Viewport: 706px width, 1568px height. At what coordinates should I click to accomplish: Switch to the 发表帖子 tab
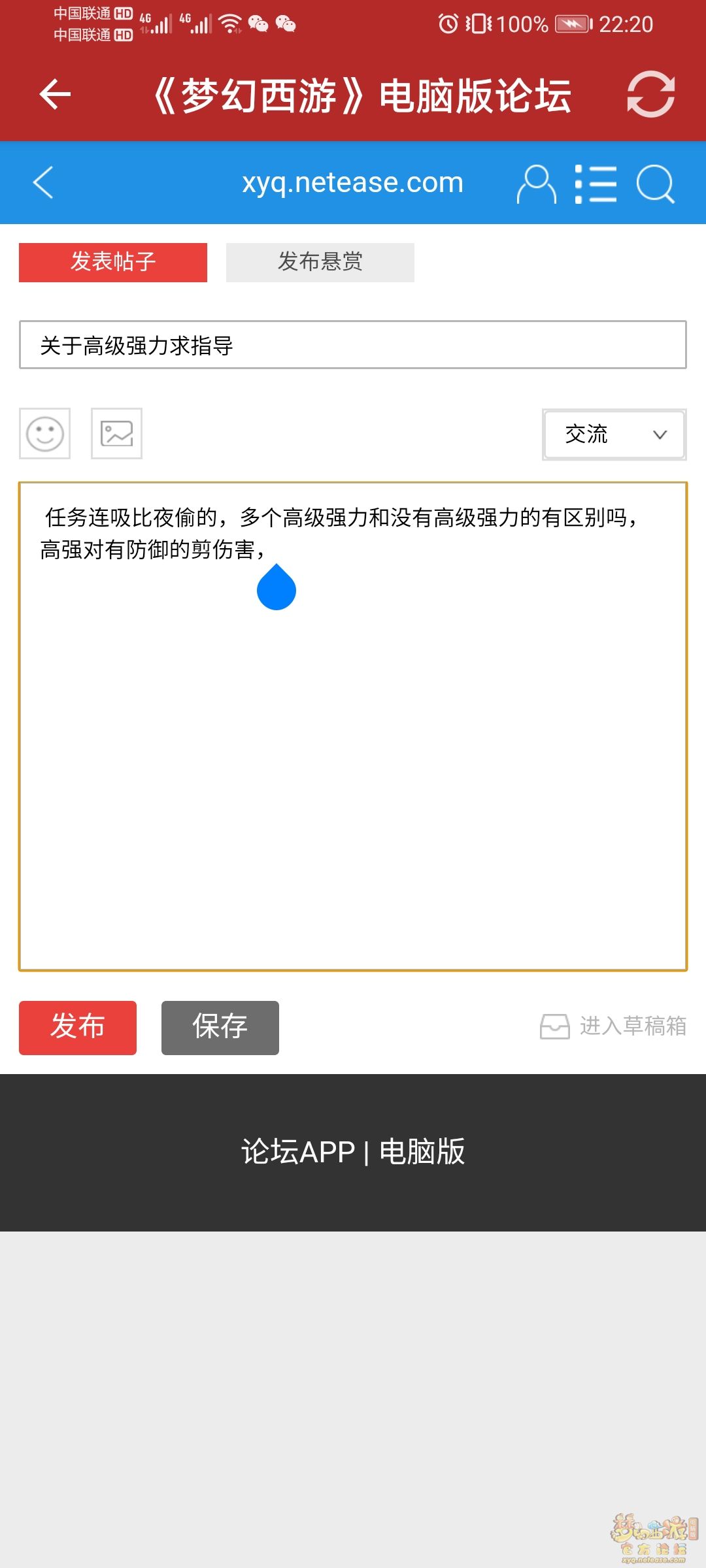tap(113, 262)
